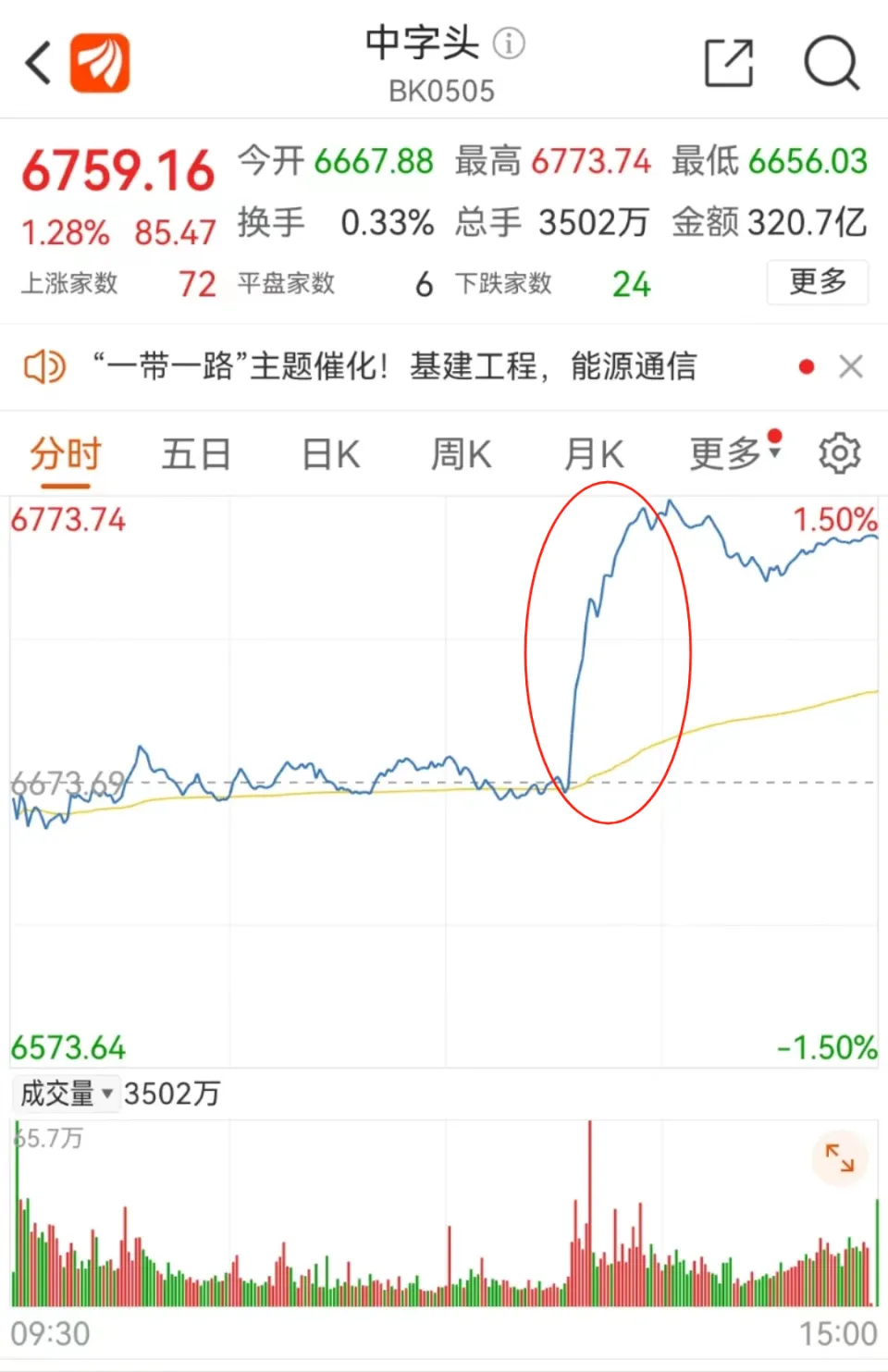View the 月K chart
The image size is (888, 1372).
pyautogui.click(x=593, y=454)
